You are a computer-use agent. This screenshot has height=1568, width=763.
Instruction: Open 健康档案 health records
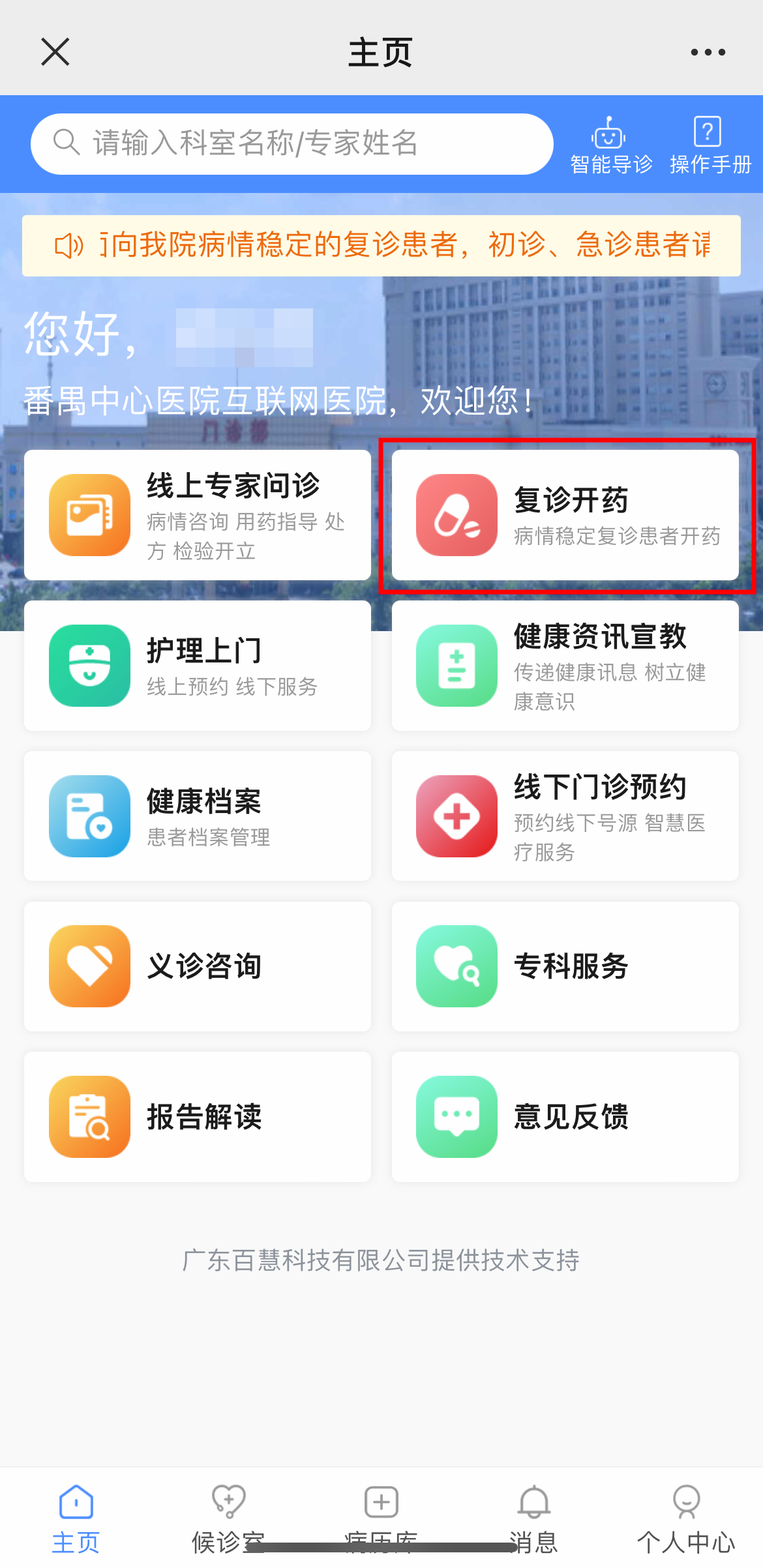tap(198, 816)
